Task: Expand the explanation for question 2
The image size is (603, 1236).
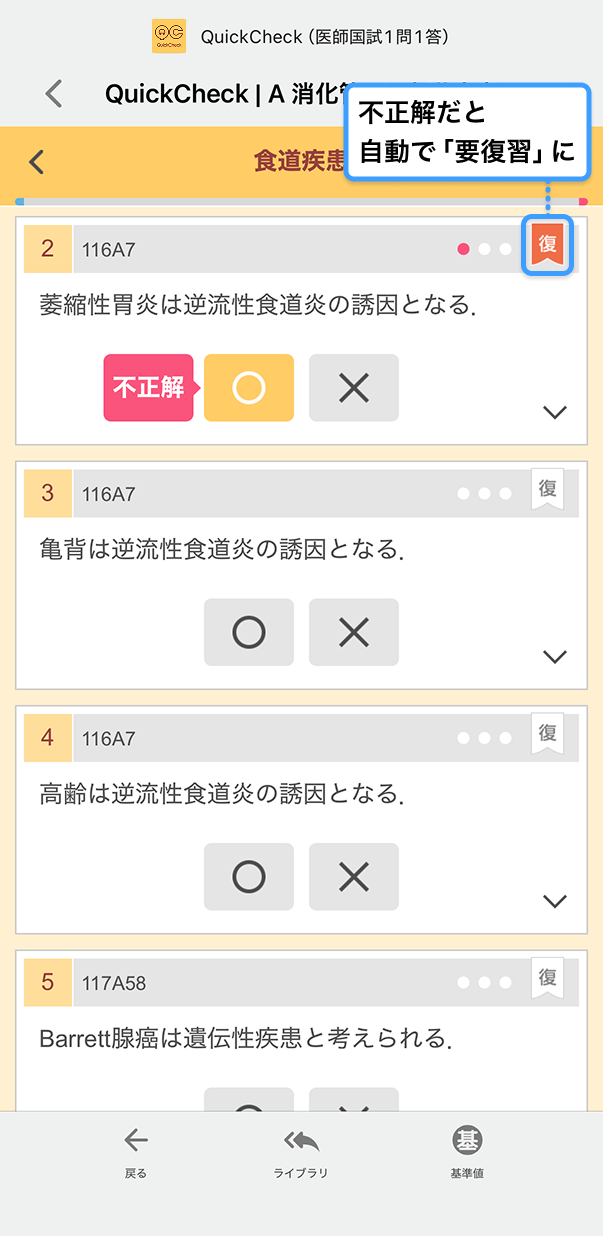Action: [x=554, y=412]
